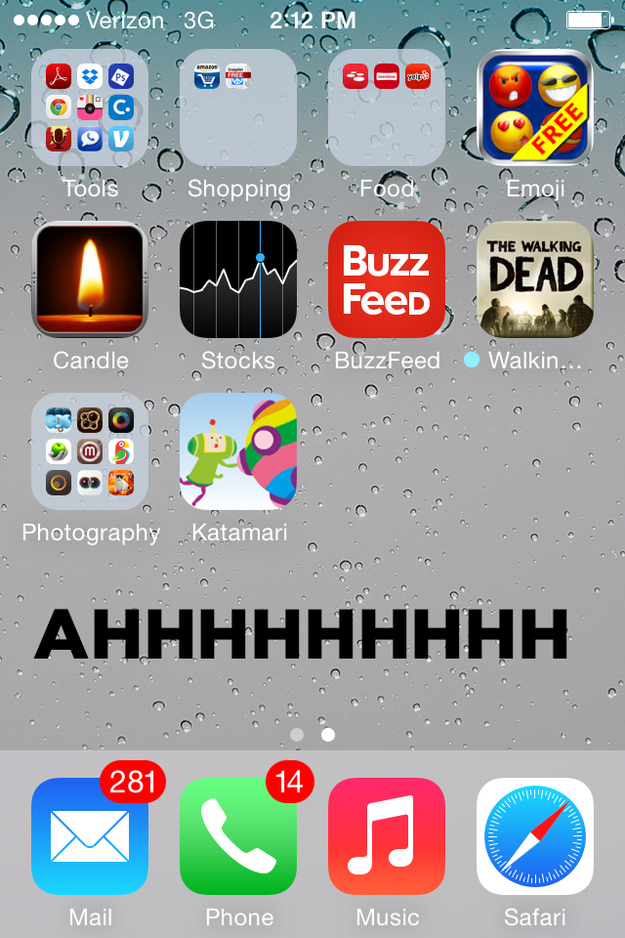Launch The Walking Dead game
The height and width of the screenshot is (938, 625).
click(535, 279)
